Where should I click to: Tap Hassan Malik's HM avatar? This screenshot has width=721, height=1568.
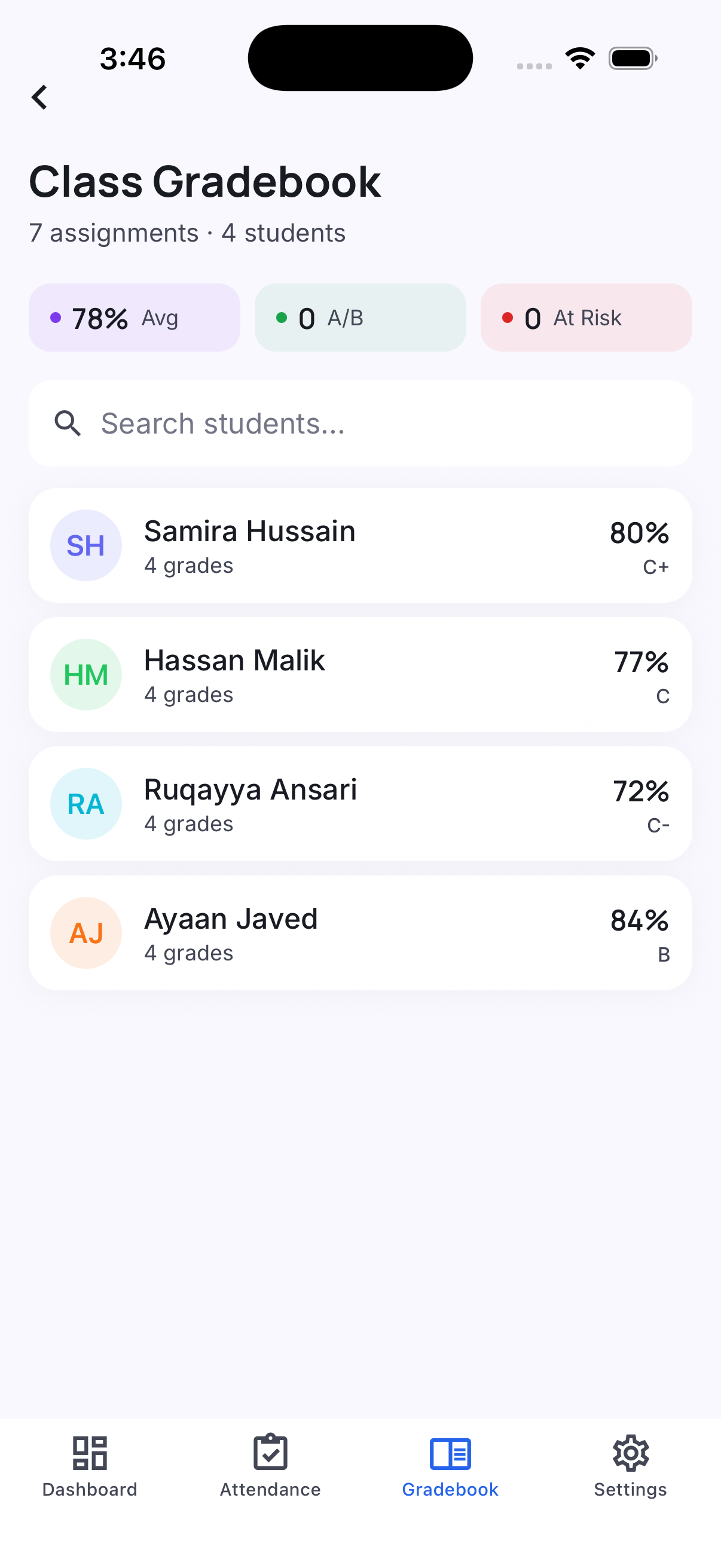85,675
